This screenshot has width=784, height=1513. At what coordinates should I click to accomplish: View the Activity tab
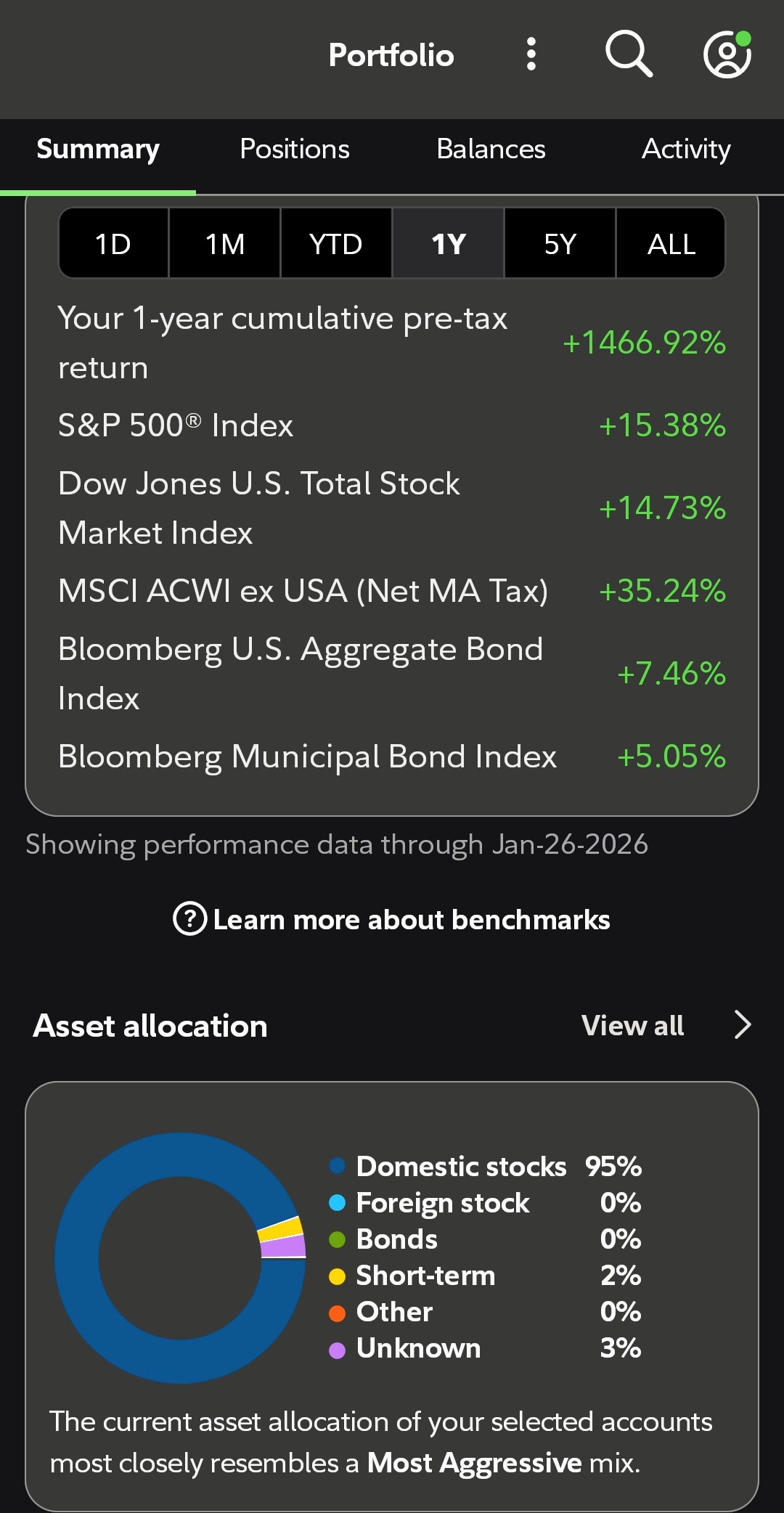pyautogui.click(x=686, y=150)
